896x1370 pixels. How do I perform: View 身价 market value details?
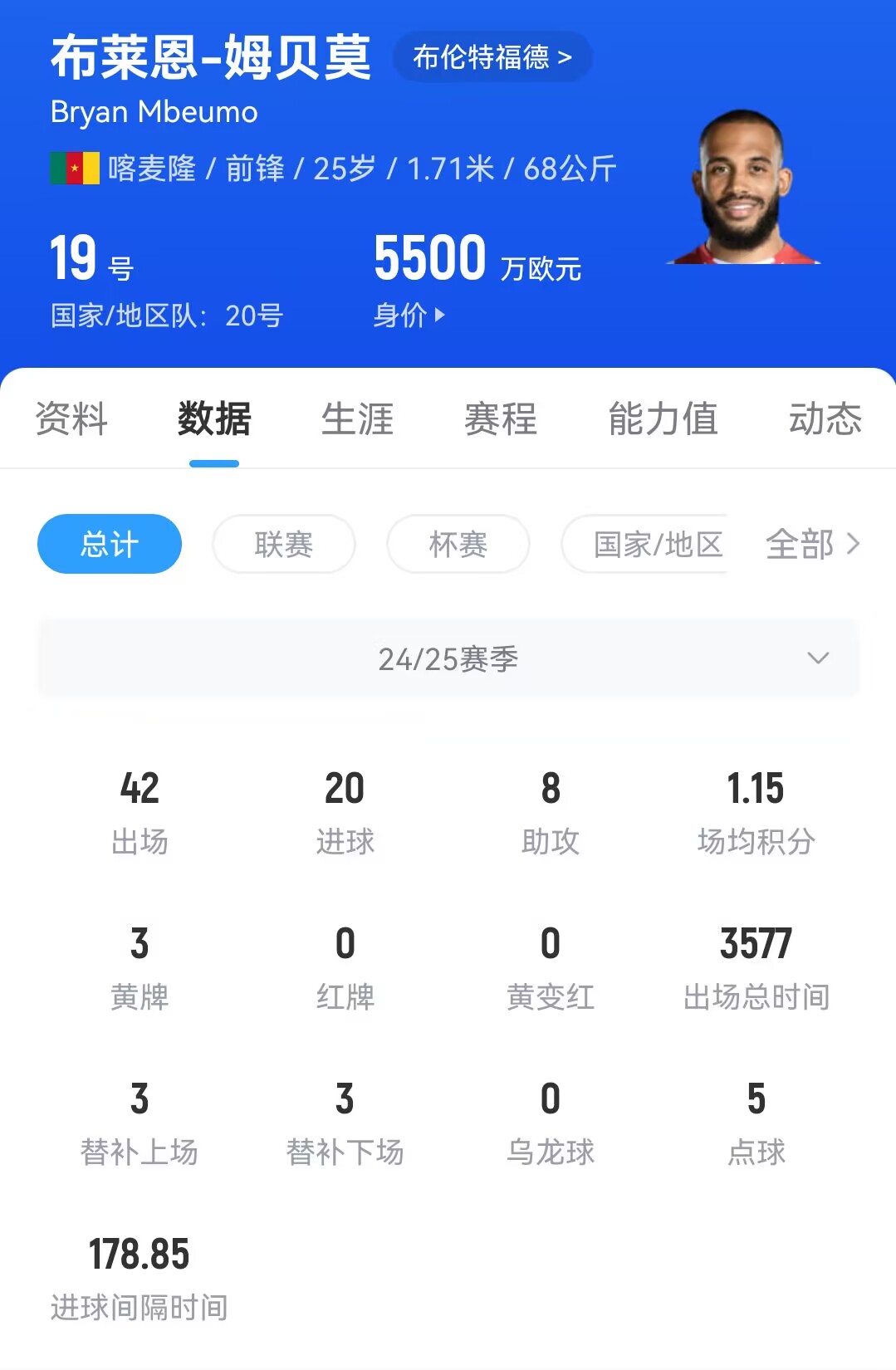409,316
